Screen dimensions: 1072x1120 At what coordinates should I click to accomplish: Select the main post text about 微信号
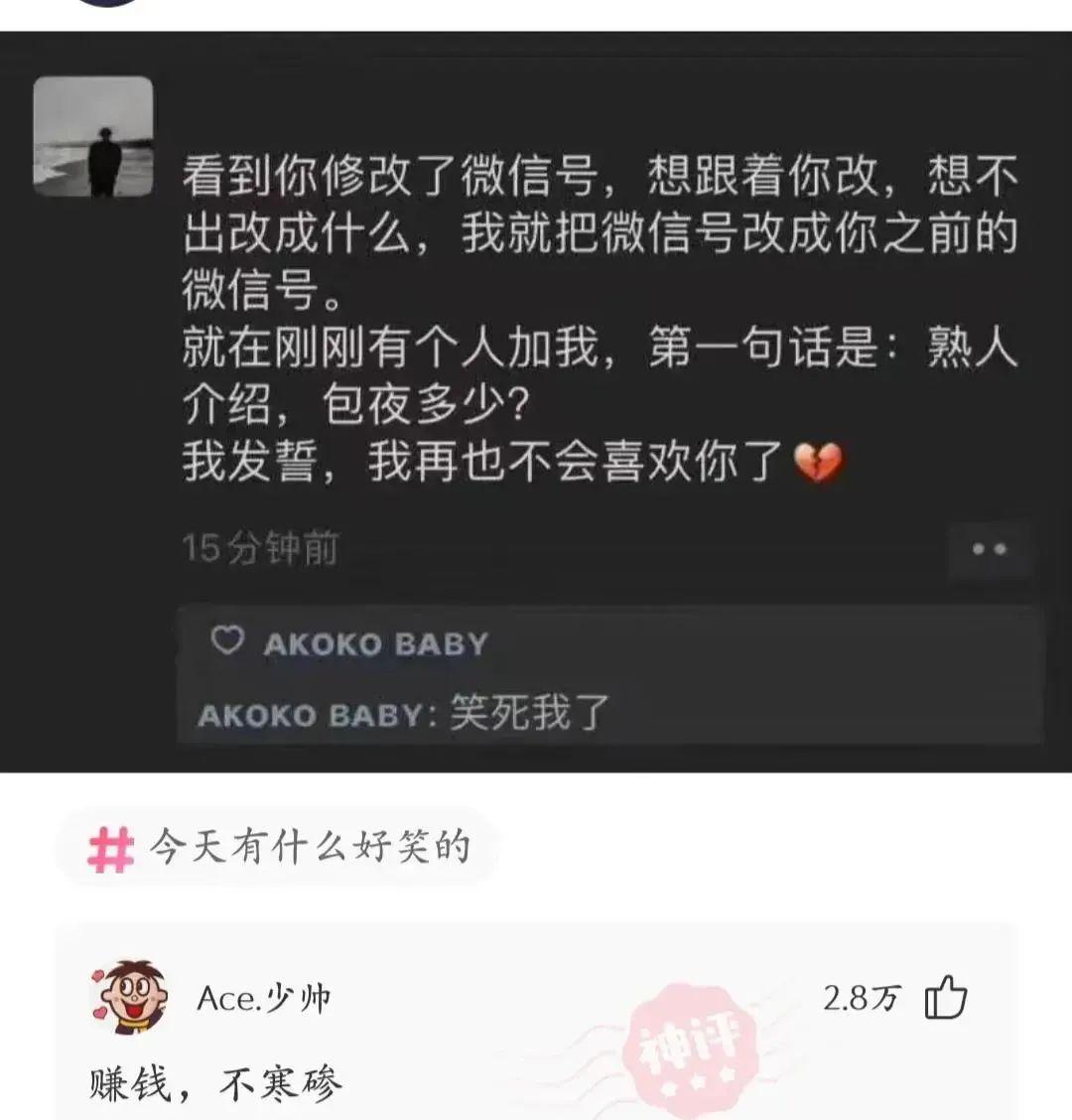tap(596, 228)
